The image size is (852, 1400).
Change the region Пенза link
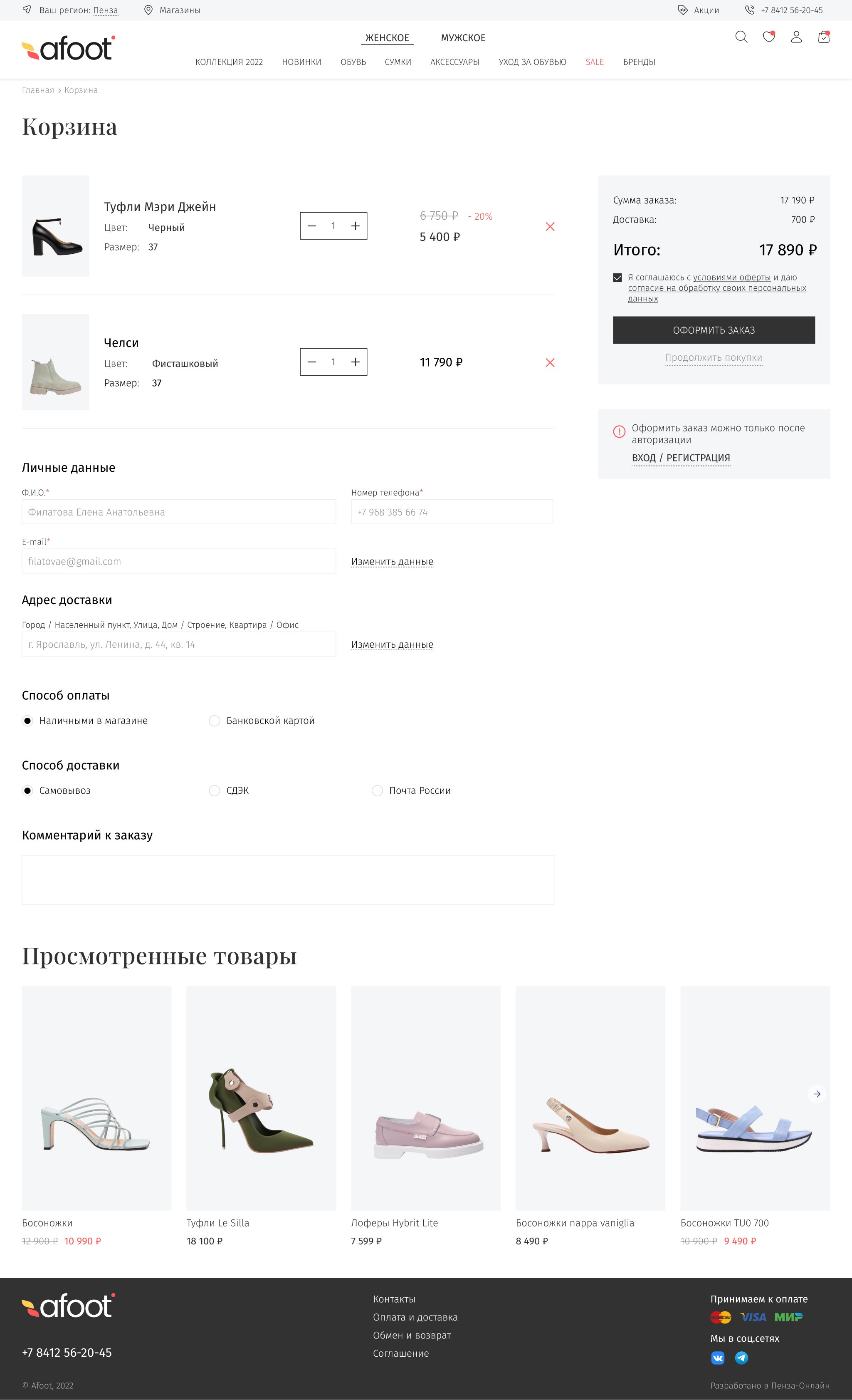click(105, 10)
